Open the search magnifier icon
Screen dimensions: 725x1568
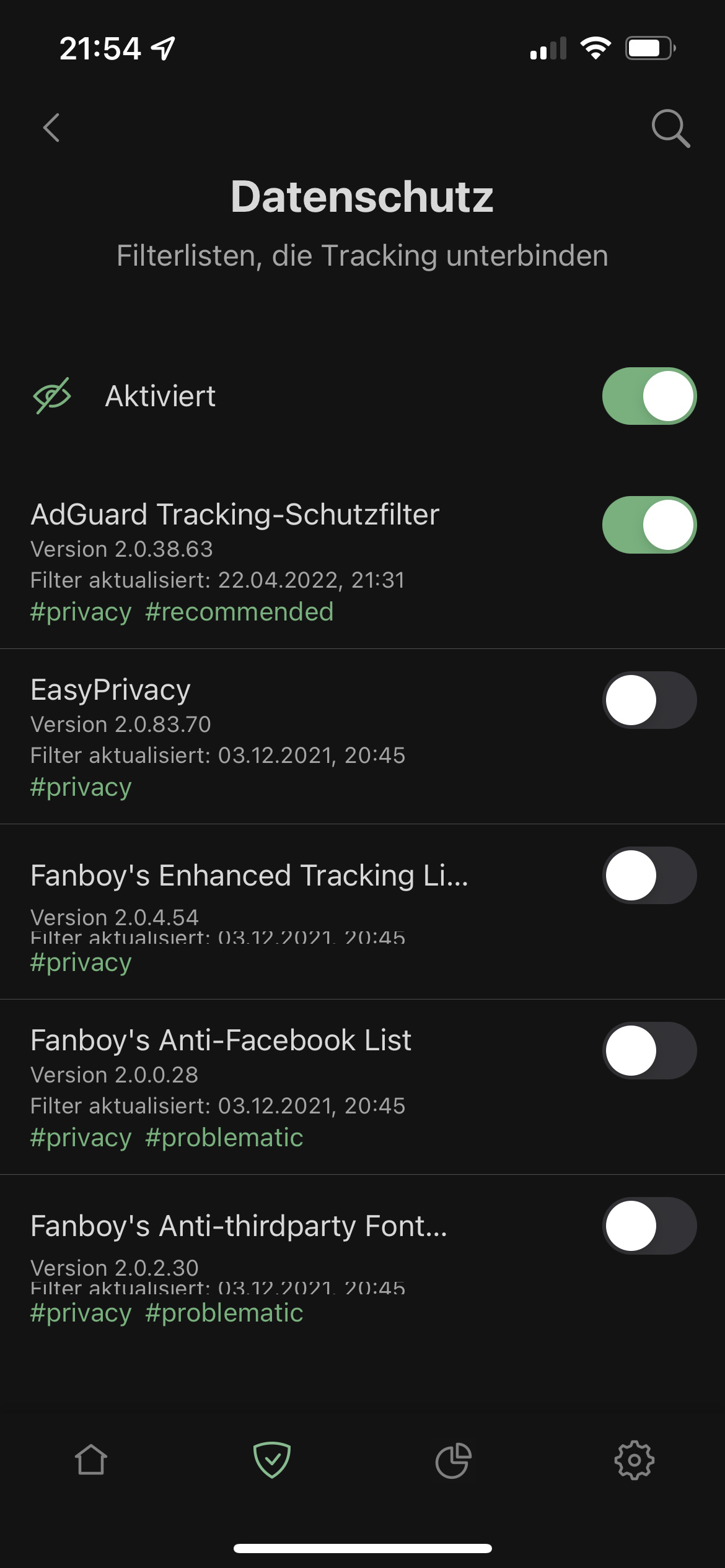coord(670,129)
